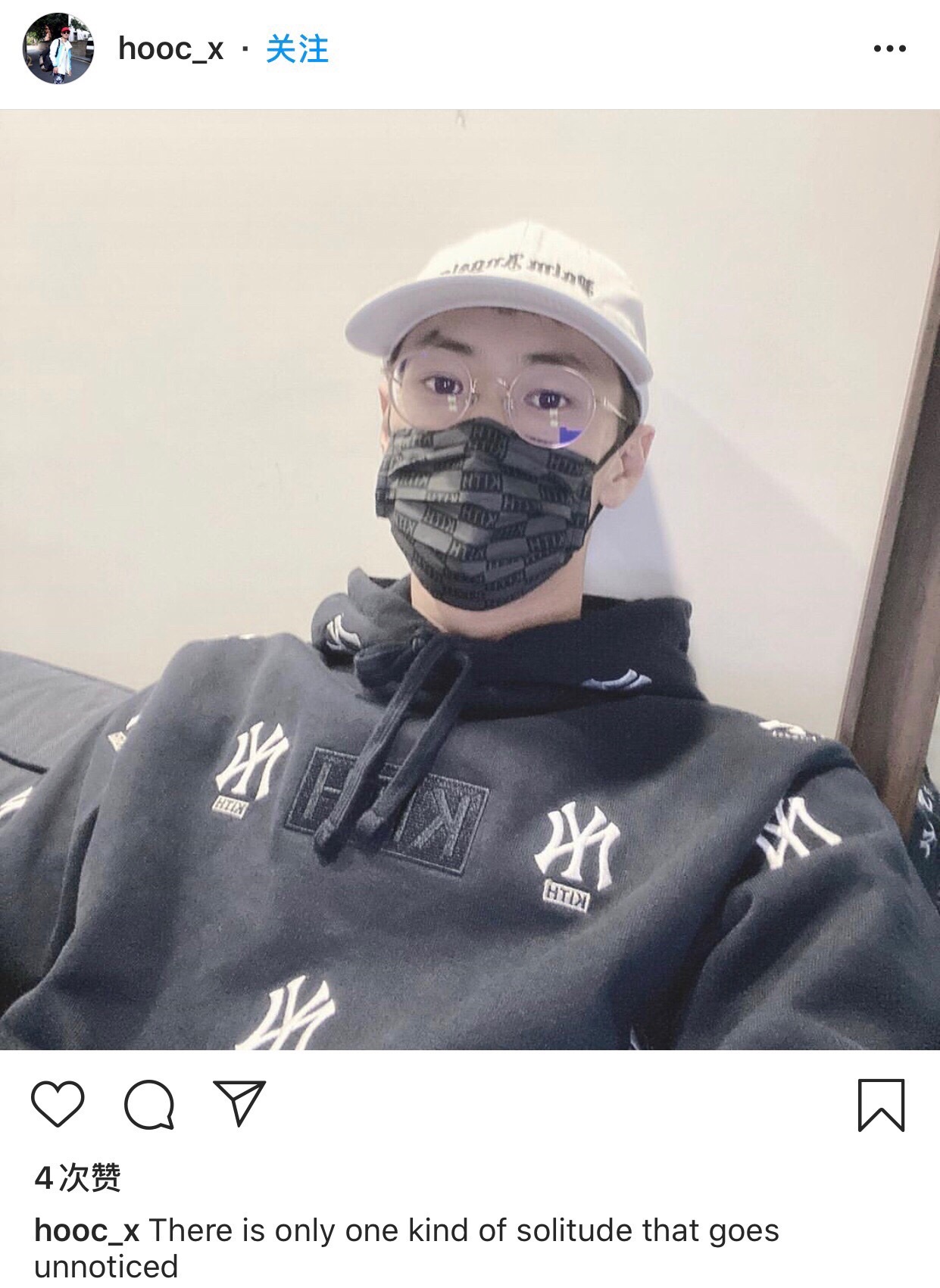Open the comment bubble icon
This screenshot has width=940, height=1288.
pyautogui.click(x=149, y=1104)
